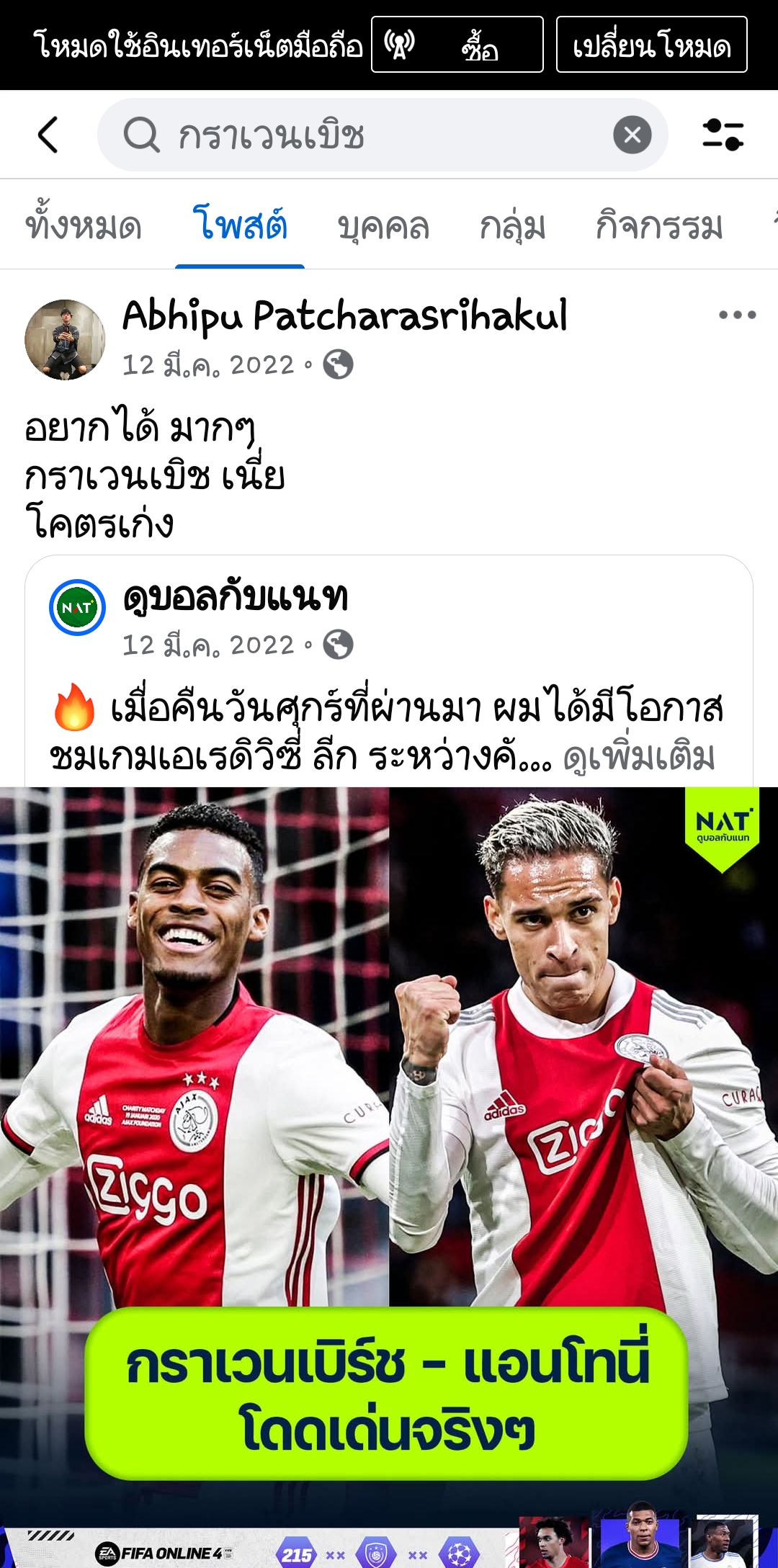Screen dimensions: 778x1568
Task: Open the ดูบอลกับแนท page avatar
Action: pyautogui.click(x=77, y=607)
